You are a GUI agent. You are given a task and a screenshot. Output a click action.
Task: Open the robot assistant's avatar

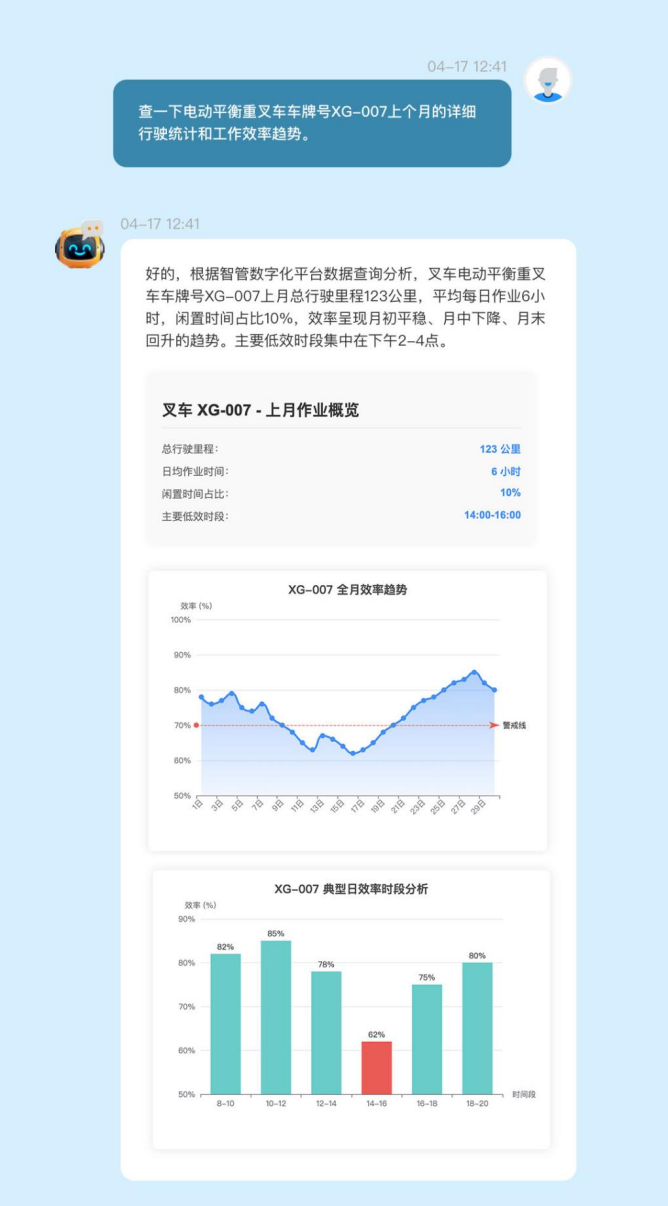79,245
